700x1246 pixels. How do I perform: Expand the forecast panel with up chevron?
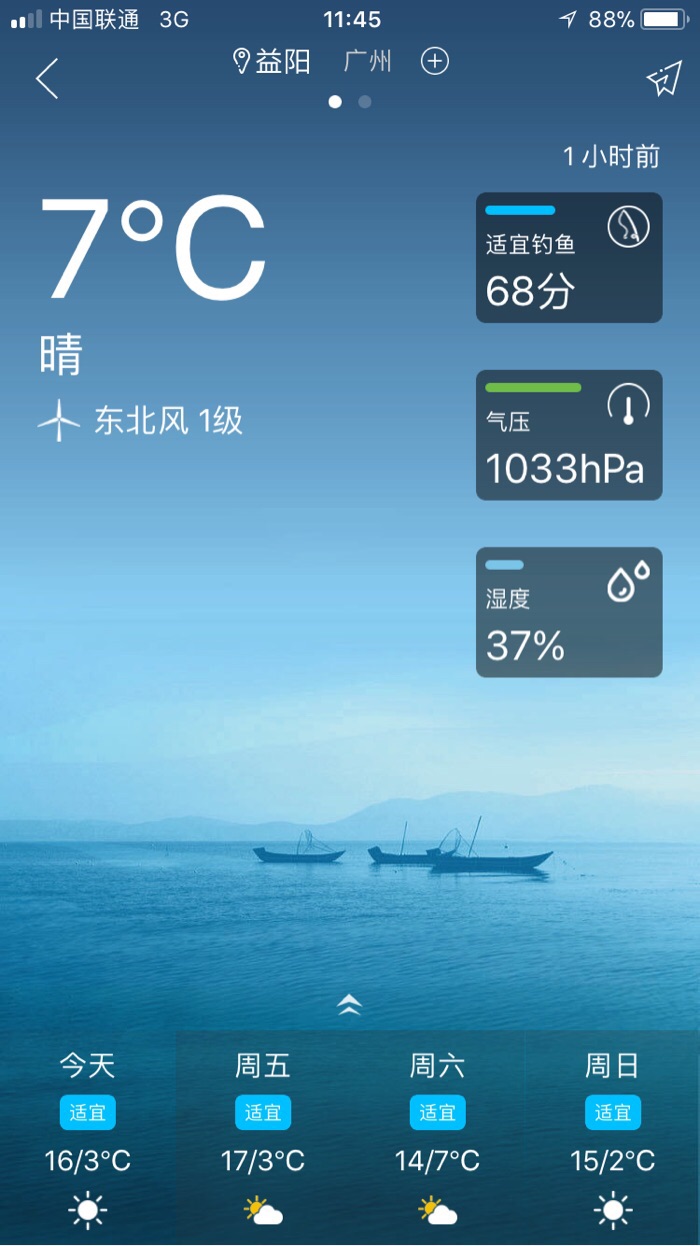349,1004
